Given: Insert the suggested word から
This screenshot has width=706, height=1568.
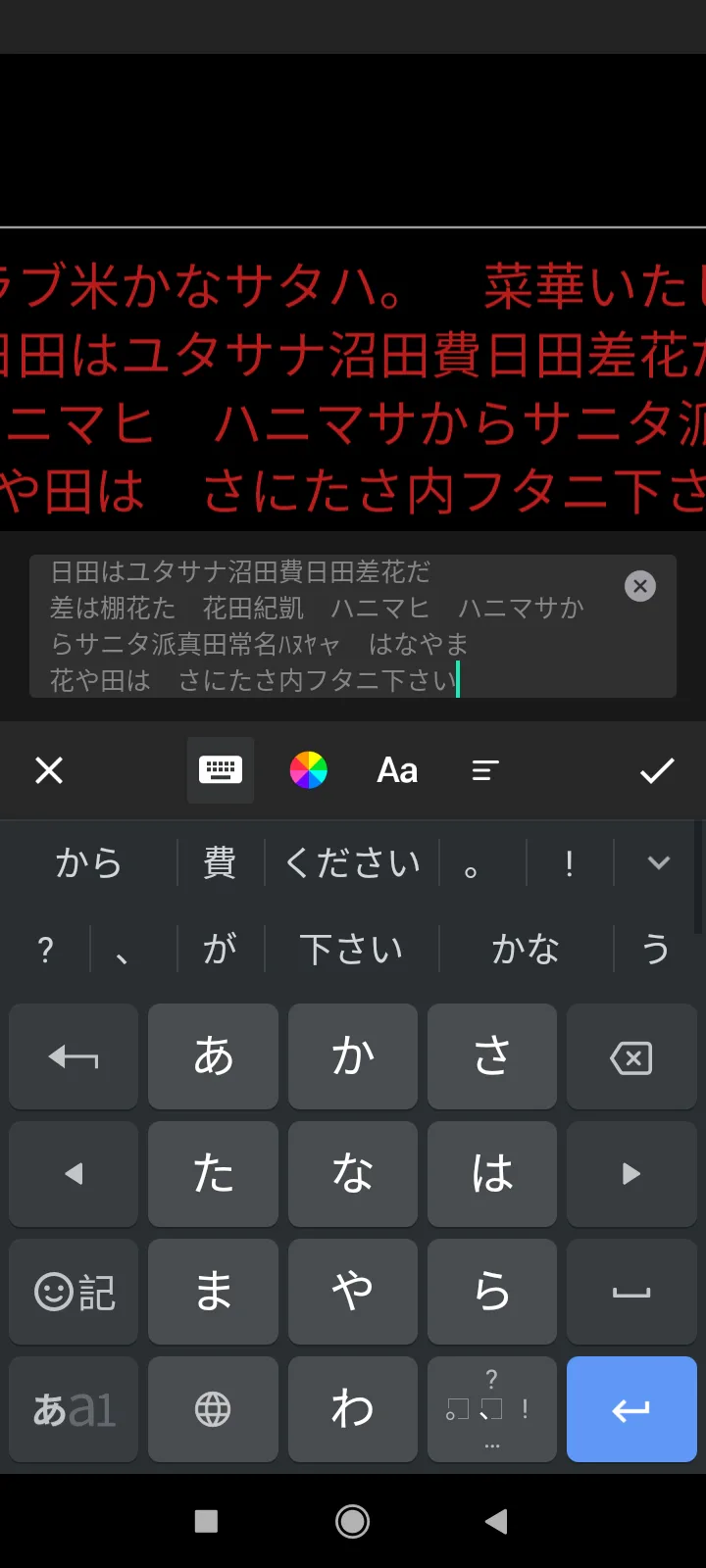Looking at the screenshot, I should tap(89, 863).
